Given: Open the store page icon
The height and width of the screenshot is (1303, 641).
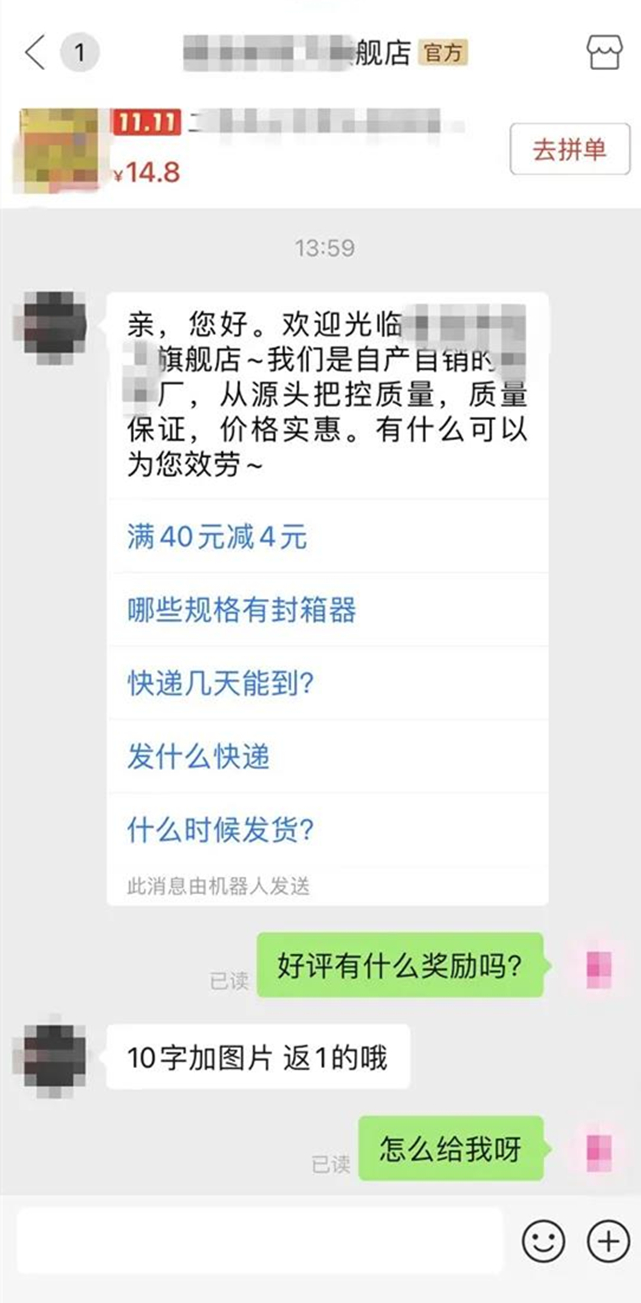Looking at the screenshot, I should point(603,52).
